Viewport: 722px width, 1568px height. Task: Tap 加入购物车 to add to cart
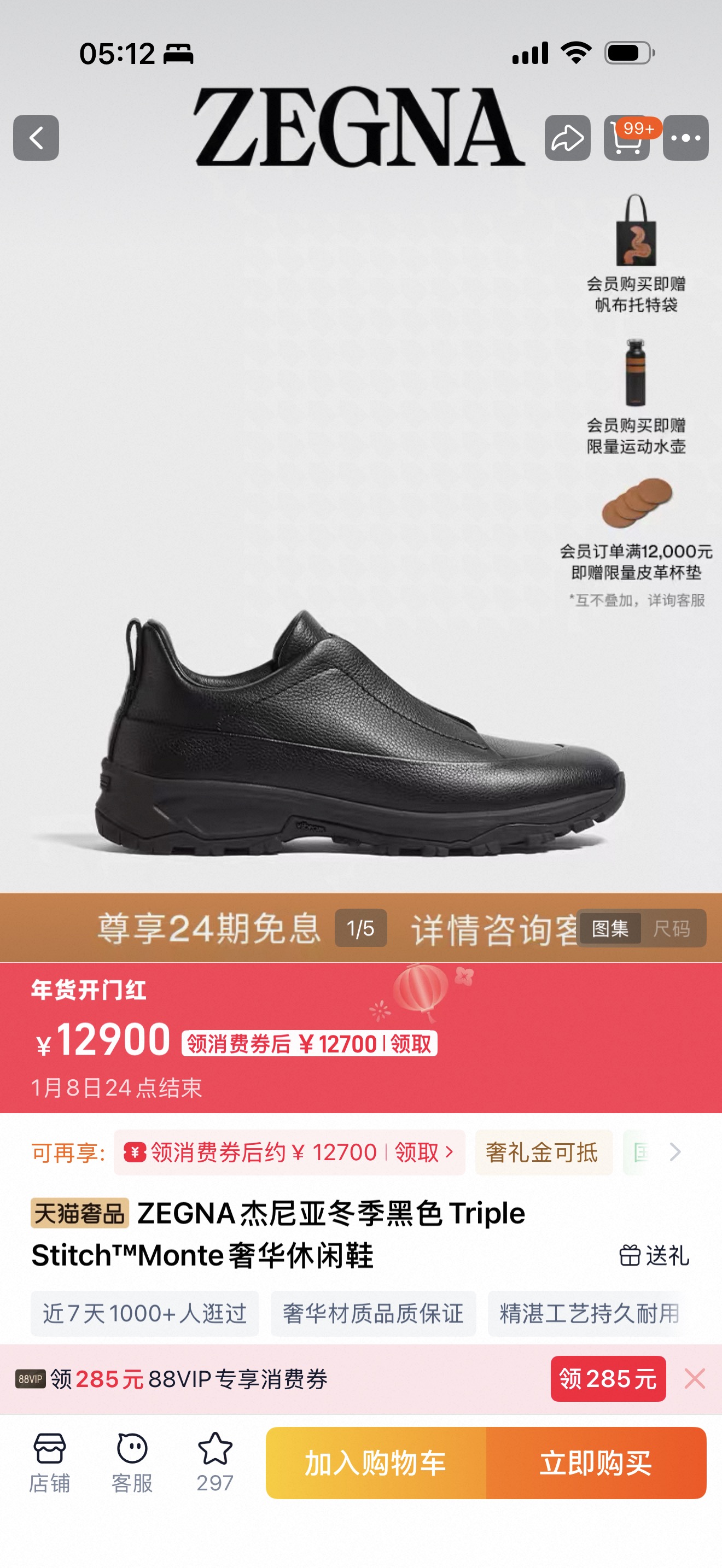(x=376, y=1462)
